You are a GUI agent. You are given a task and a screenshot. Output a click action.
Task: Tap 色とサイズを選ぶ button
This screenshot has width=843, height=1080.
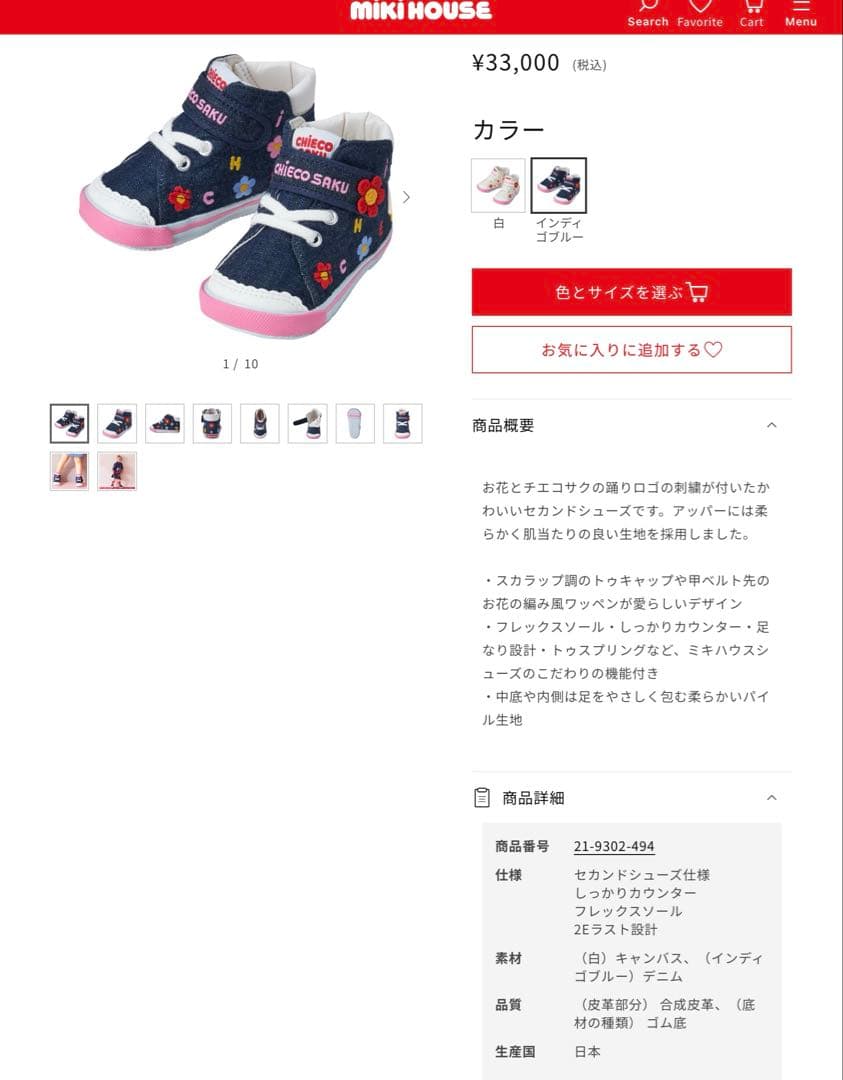pos(631,292)
